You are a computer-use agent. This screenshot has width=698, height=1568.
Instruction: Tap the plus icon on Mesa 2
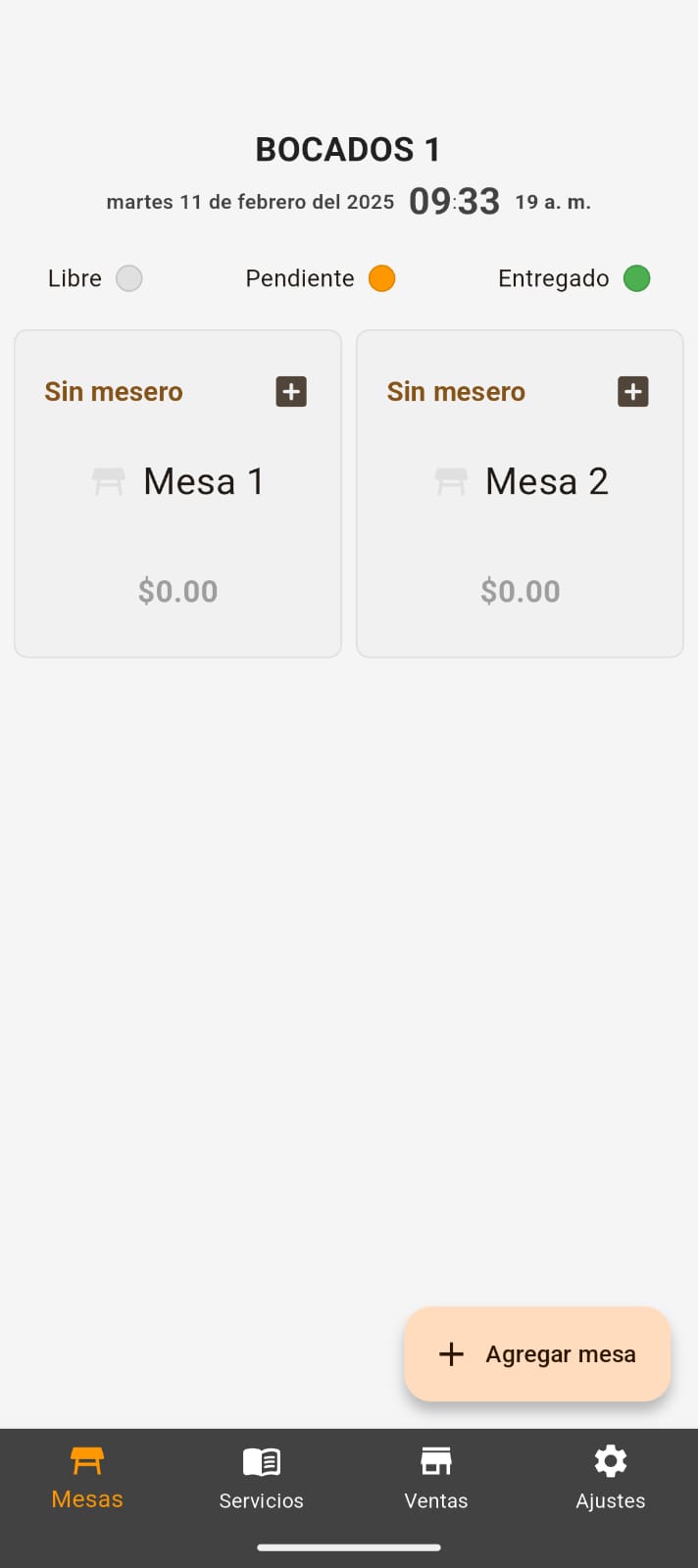click(x=633, y=392)
